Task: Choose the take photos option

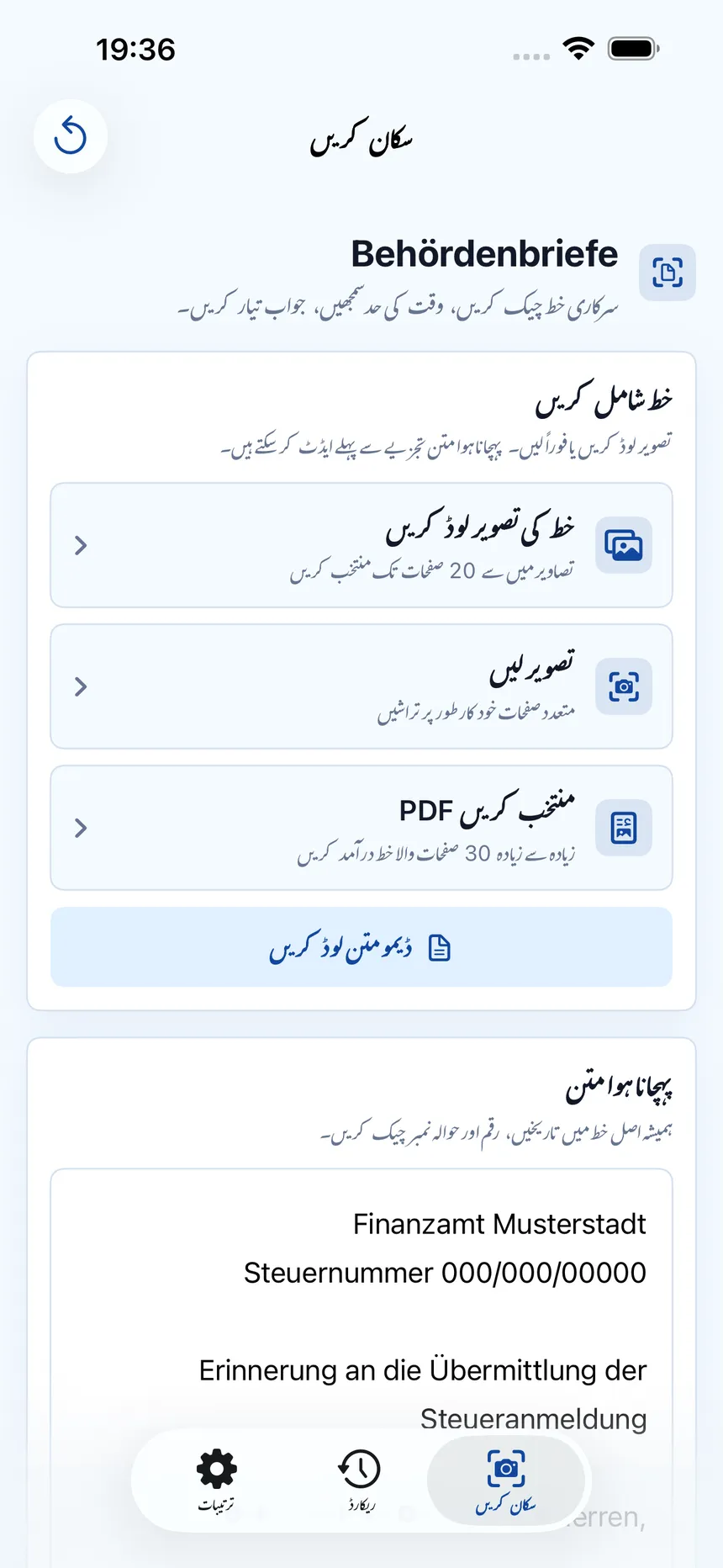Action: tap(361, 686)
